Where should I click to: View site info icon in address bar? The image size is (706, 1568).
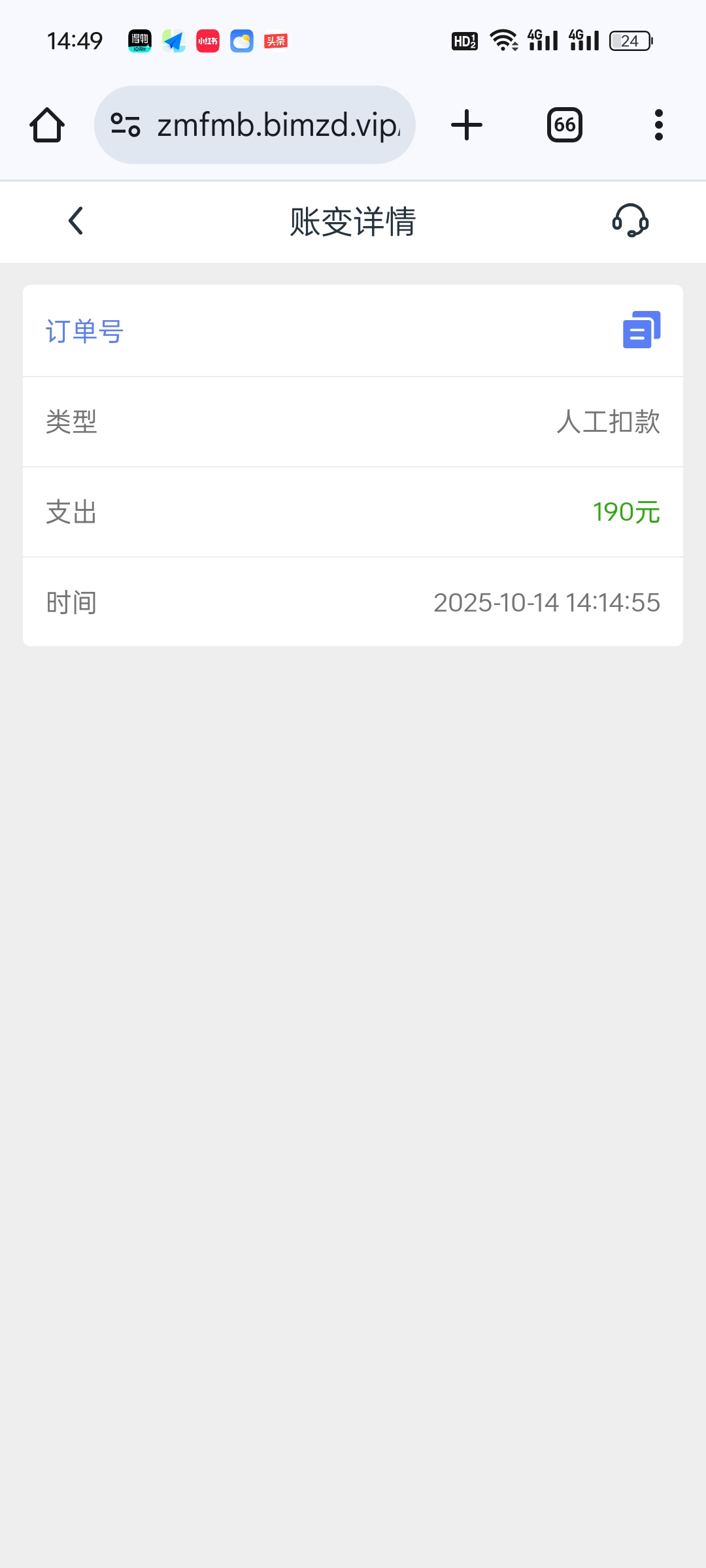tap(126, 125)
